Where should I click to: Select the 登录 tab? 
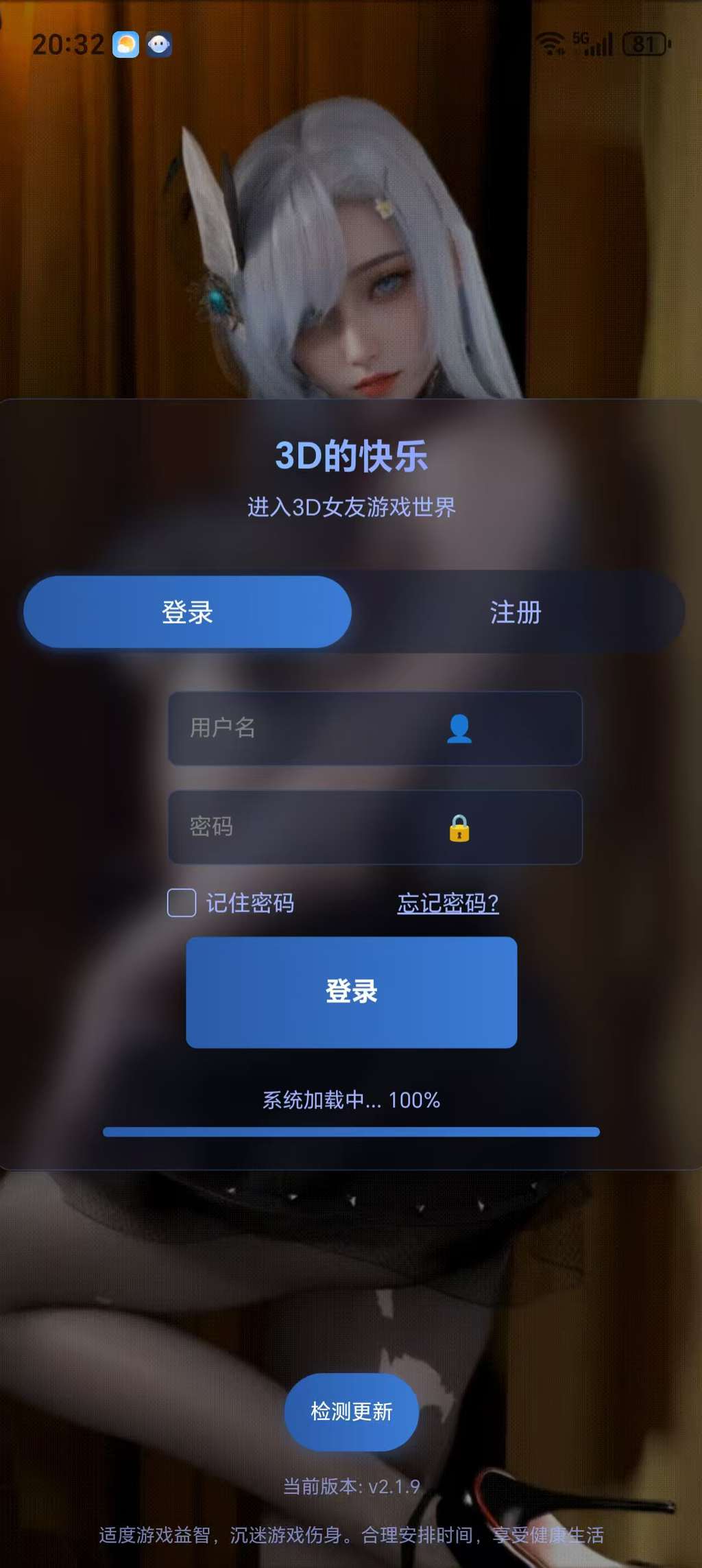(186, 613)
